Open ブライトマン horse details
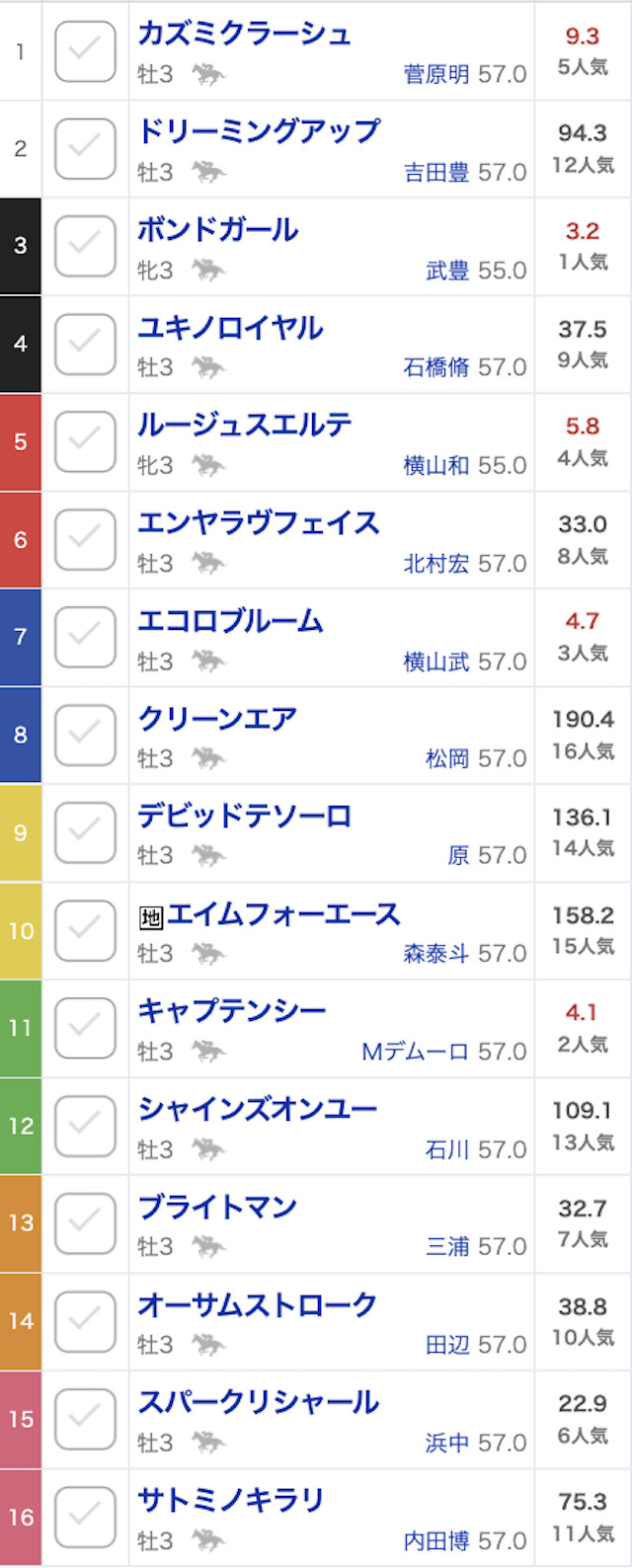Viewport: 632px width, 1568px height. (x=217, y=1208)
